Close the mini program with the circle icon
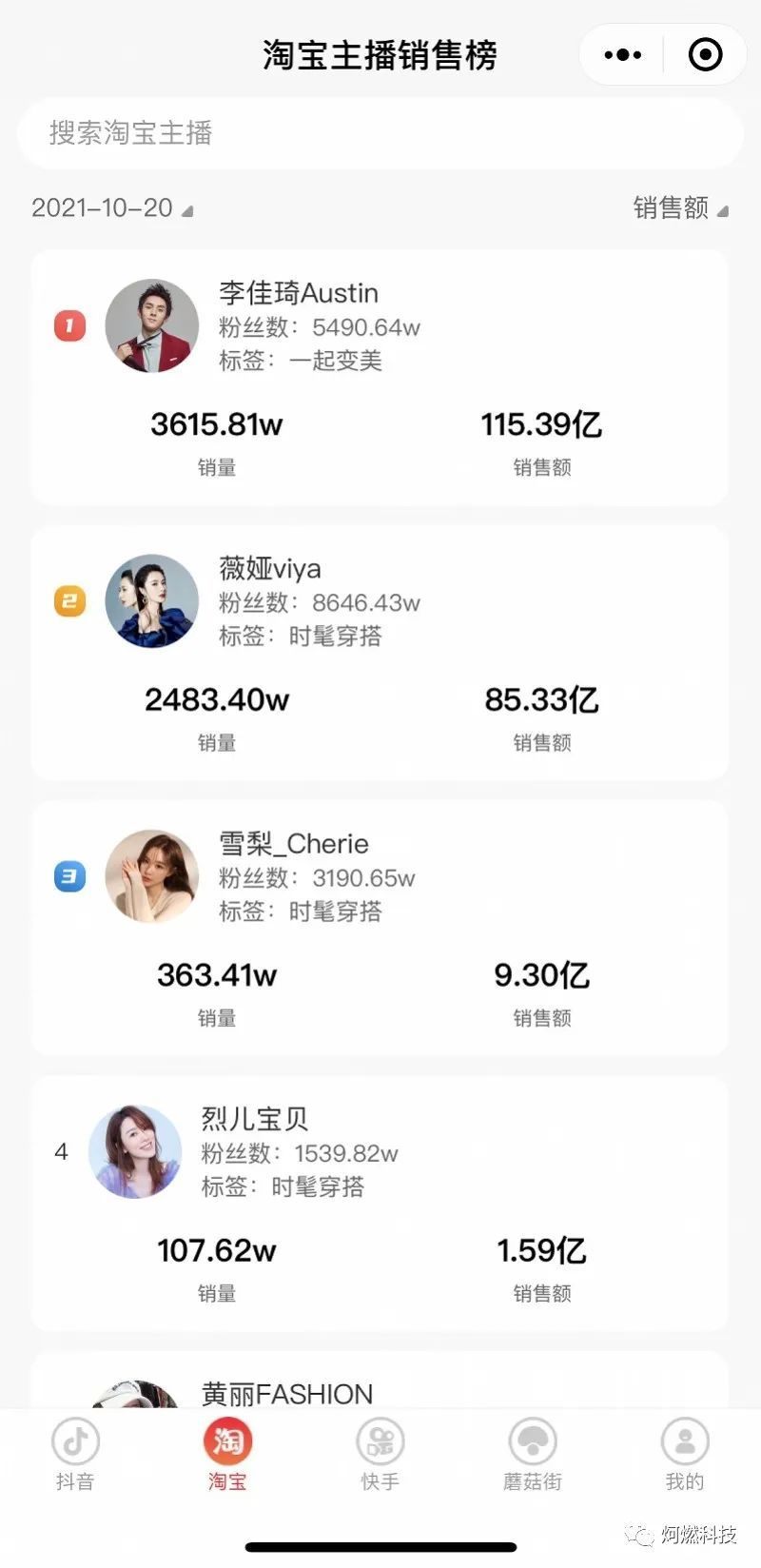Viewport: 761px width, 1568px height. point(705,55)
